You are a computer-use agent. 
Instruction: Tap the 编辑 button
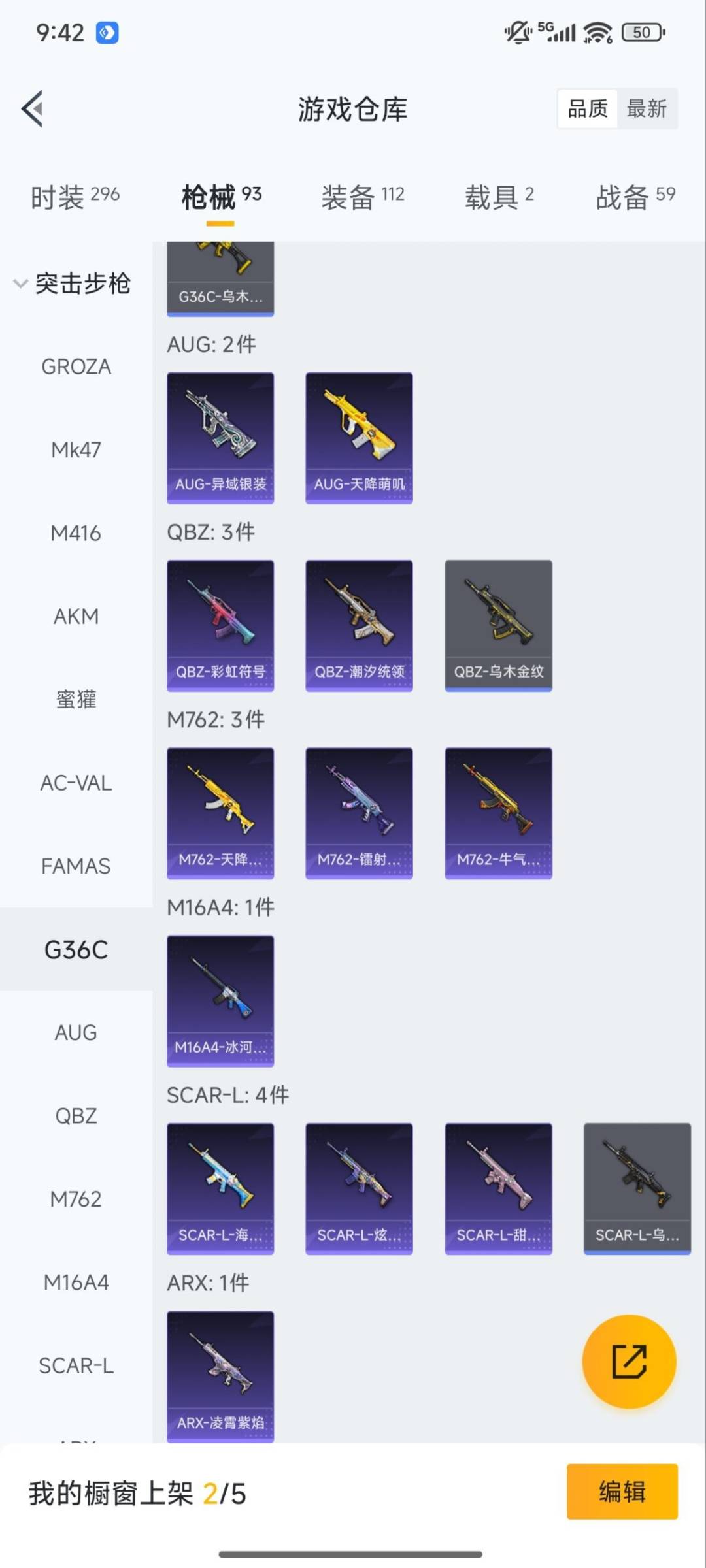(x=622, y=1492)
